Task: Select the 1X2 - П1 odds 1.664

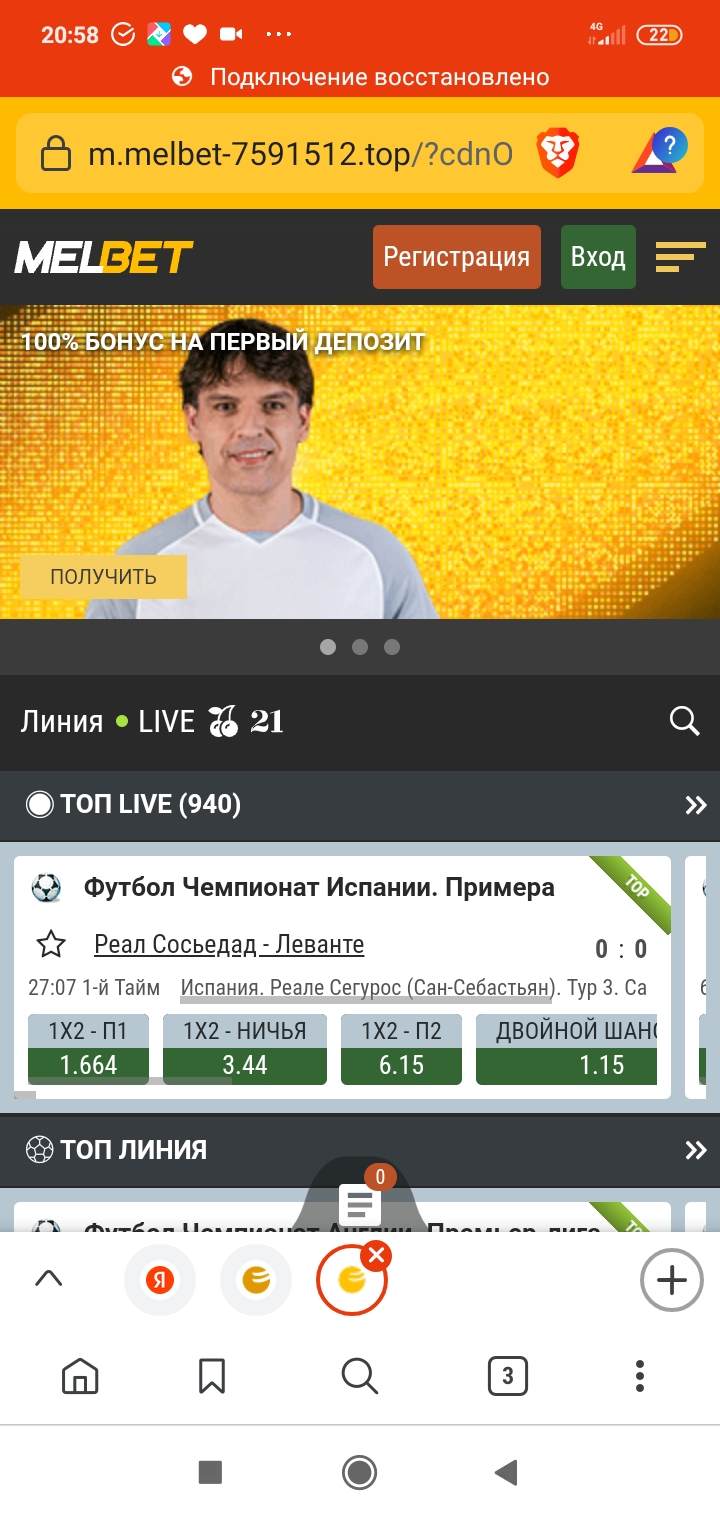Action: [x=88, y=1065]
